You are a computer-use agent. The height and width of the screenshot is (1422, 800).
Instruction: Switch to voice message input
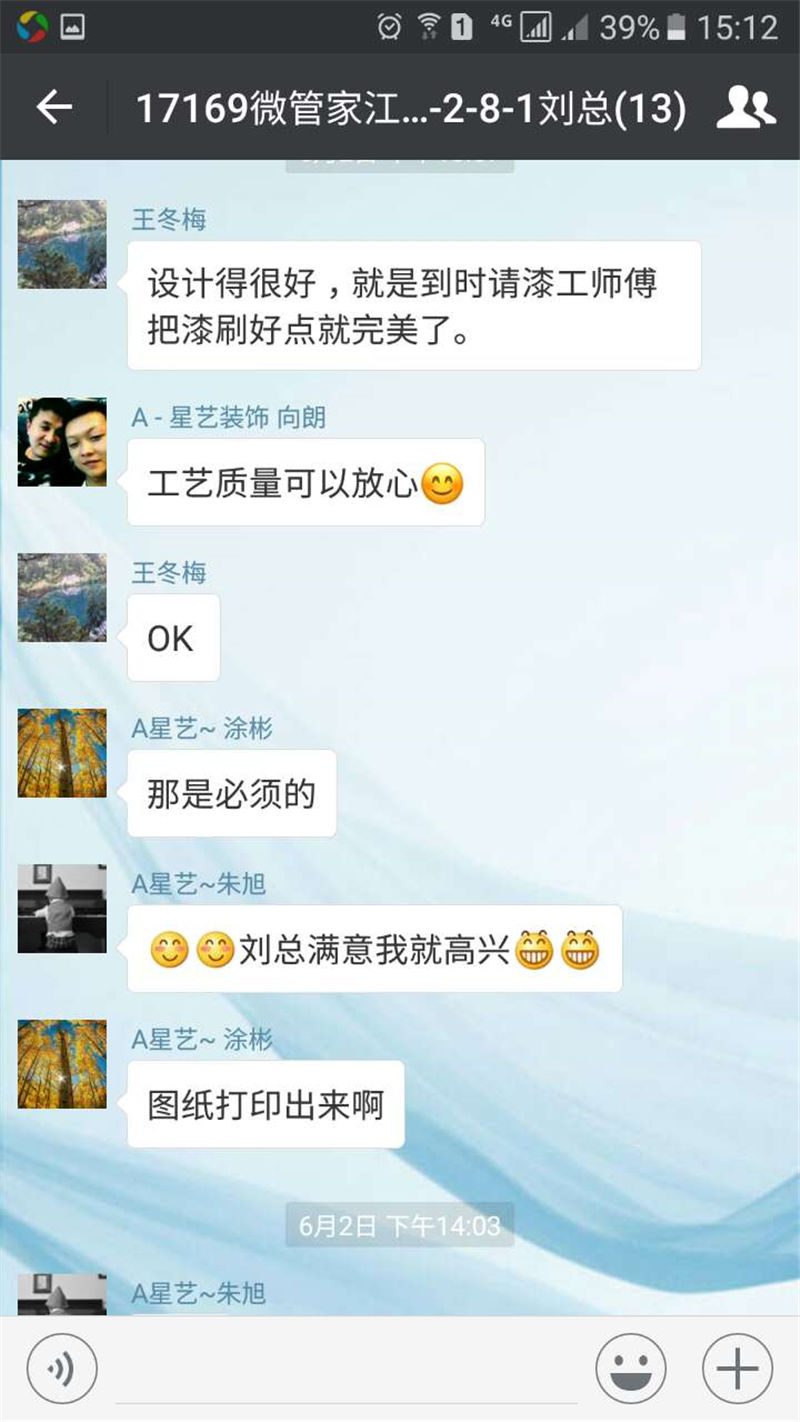pyautogui.click(x=62, y=1369)
